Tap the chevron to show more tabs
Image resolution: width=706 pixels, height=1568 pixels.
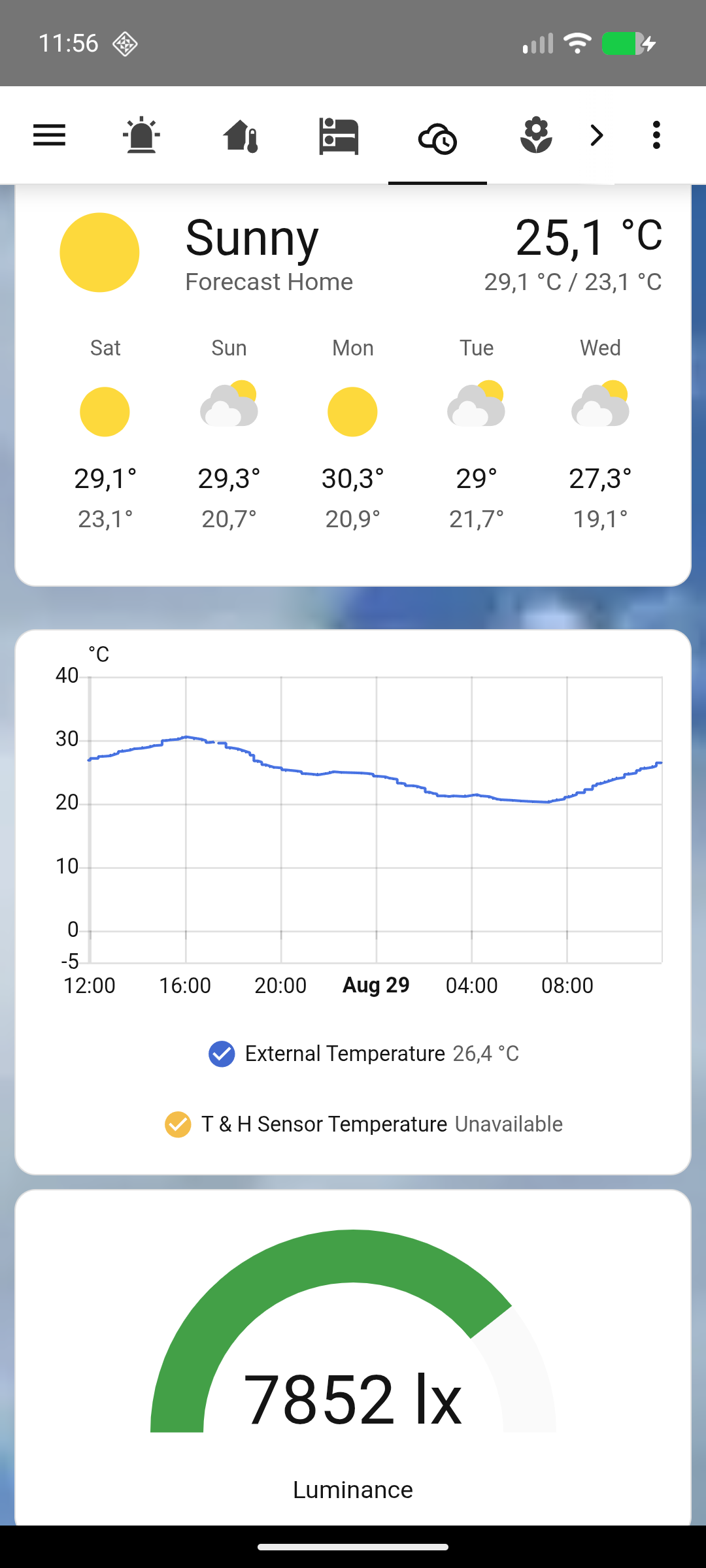[596, 135]
